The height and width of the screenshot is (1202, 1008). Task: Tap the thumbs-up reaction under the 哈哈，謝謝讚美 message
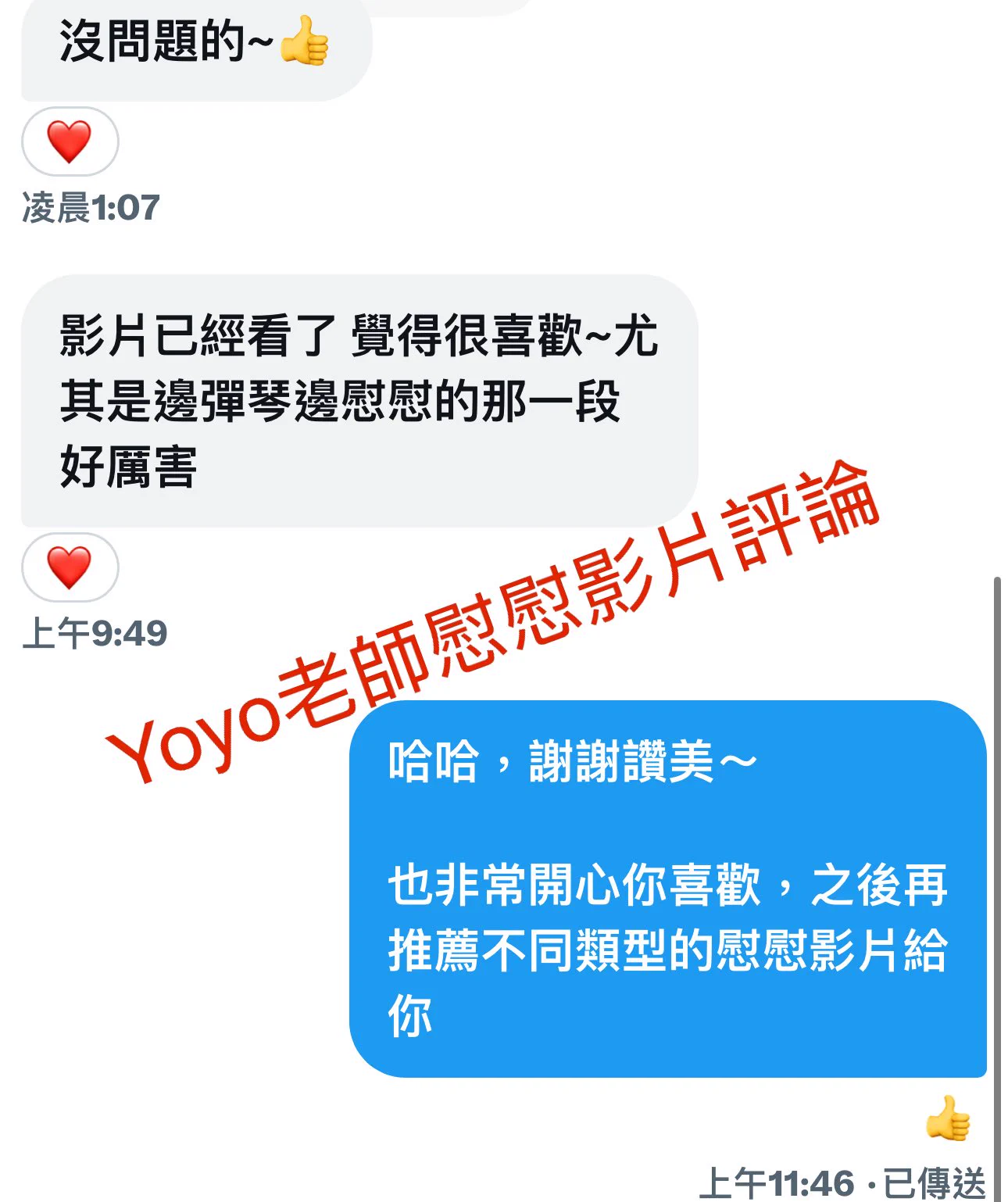[x=948, y=1119]
